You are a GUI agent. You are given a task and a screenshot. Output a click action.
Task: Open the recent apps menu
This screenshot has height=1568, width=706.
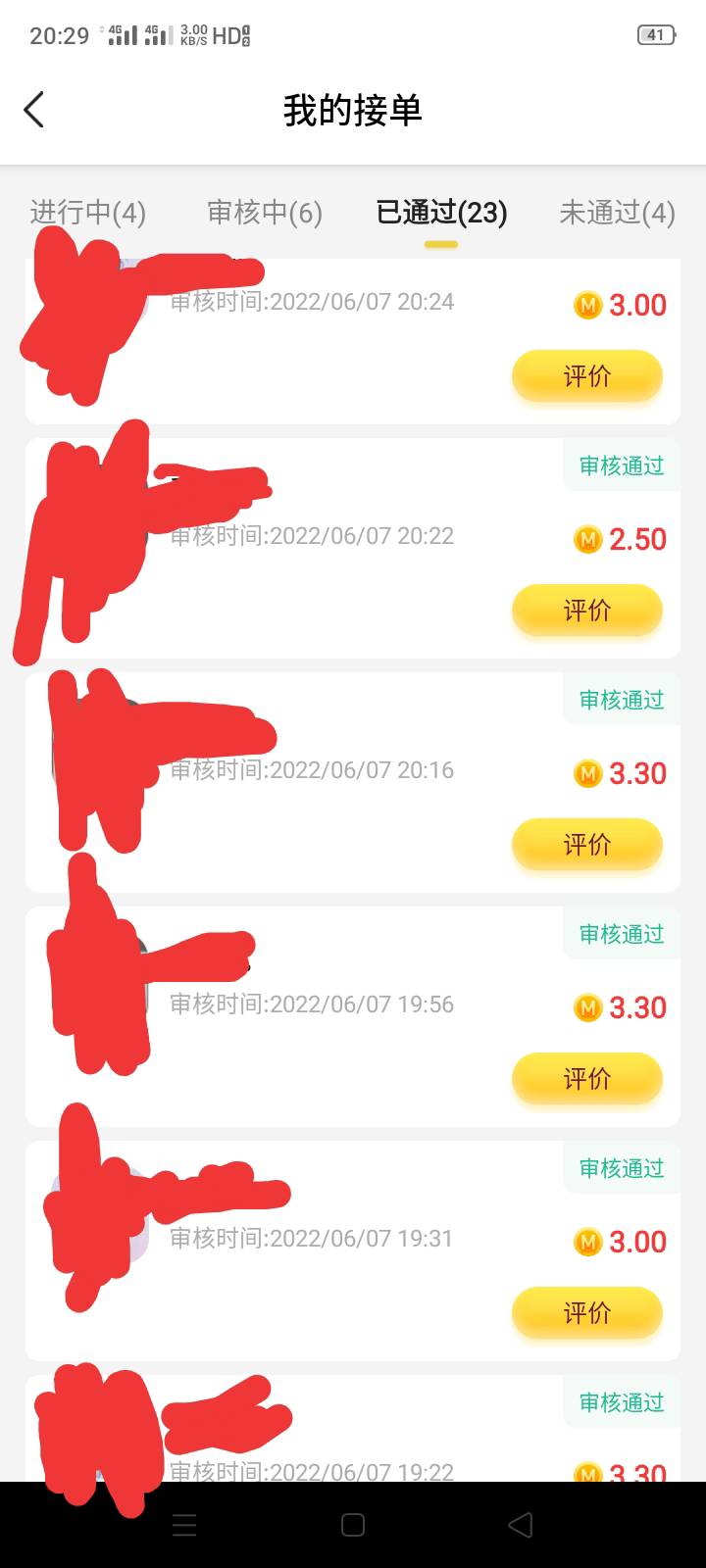coord(184,1525)
